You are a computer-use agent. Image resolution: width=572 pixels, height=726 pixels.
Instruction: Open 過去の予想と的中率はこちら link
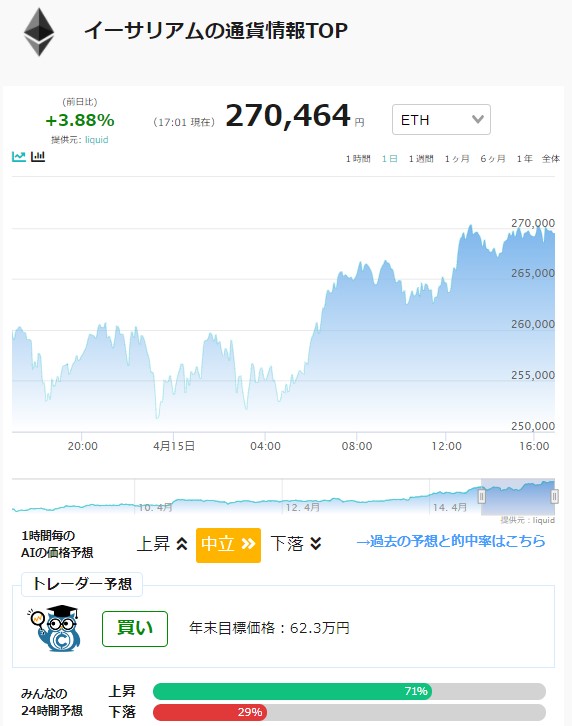pos(451,541)
